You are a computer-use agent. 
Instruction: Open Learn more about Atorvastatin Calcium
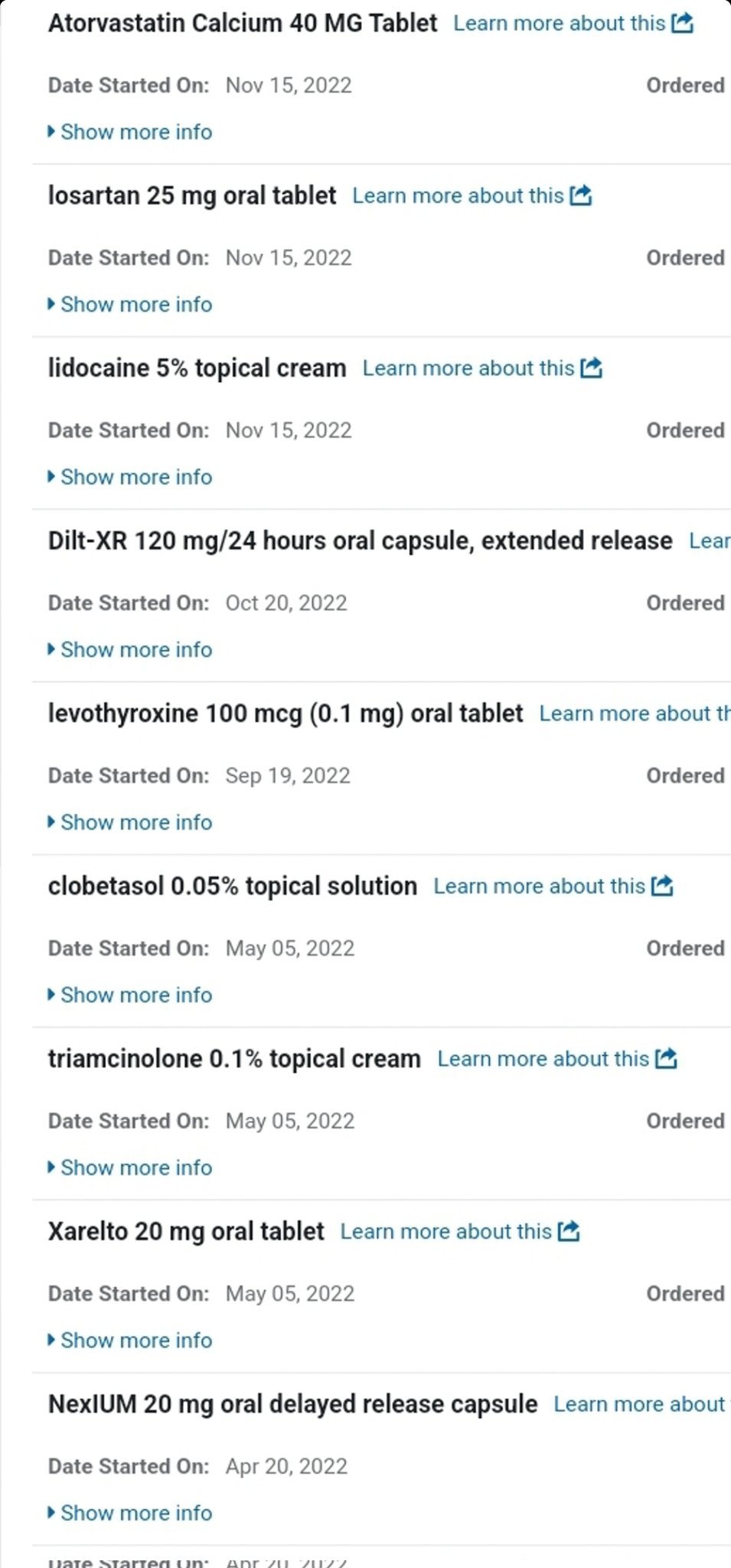click(573, 24)
